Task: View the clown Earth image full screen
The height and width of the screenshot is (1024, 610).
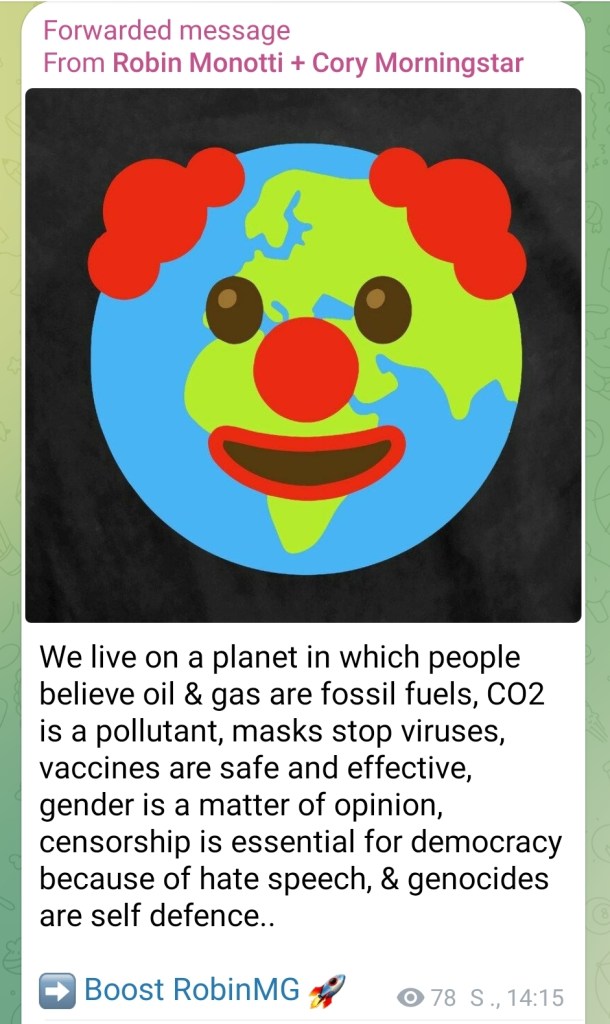Action: [303, 355]
